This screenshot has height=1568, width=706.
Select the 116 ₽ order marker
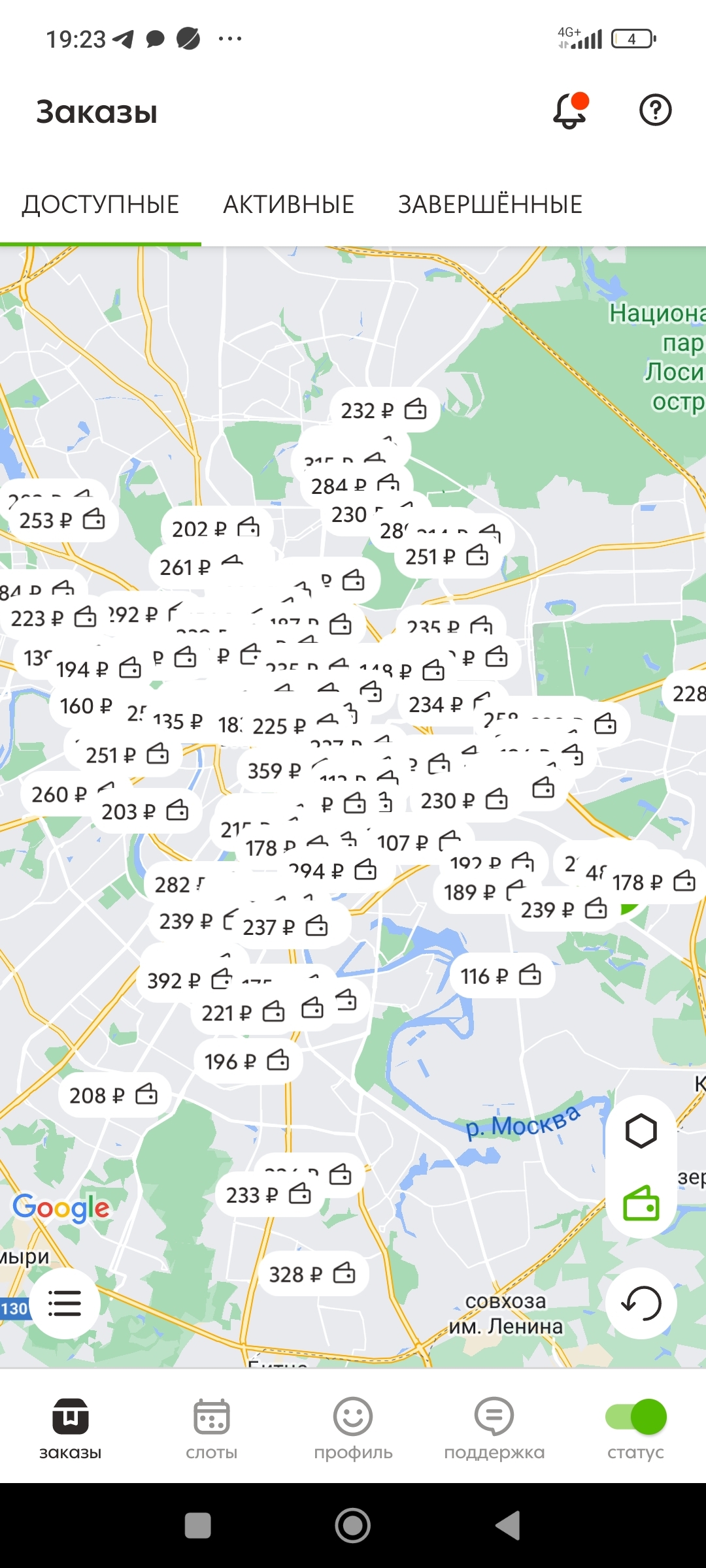pos(501,976)
